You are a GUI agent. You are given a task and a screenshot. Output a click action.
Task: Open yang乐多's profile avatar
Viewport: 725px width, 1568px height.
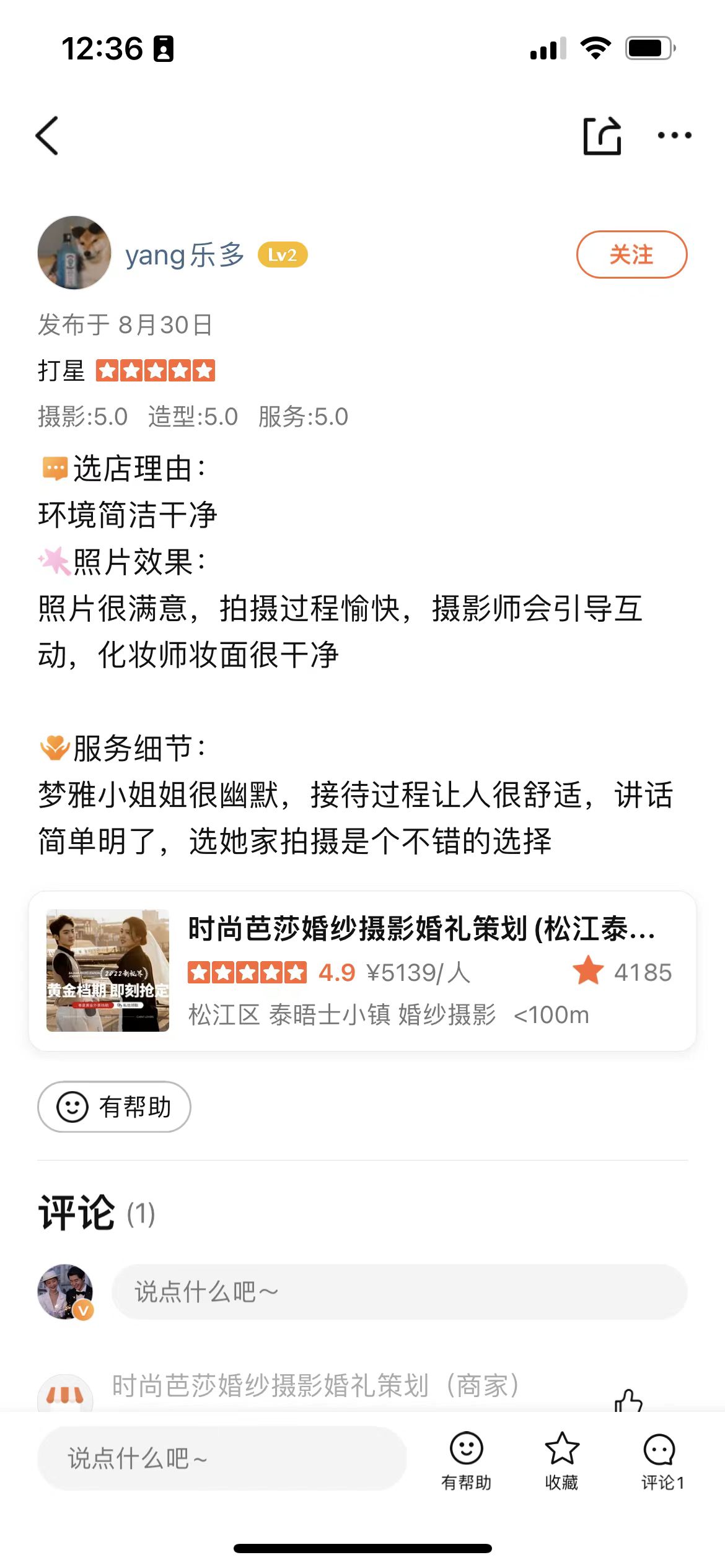74,253
